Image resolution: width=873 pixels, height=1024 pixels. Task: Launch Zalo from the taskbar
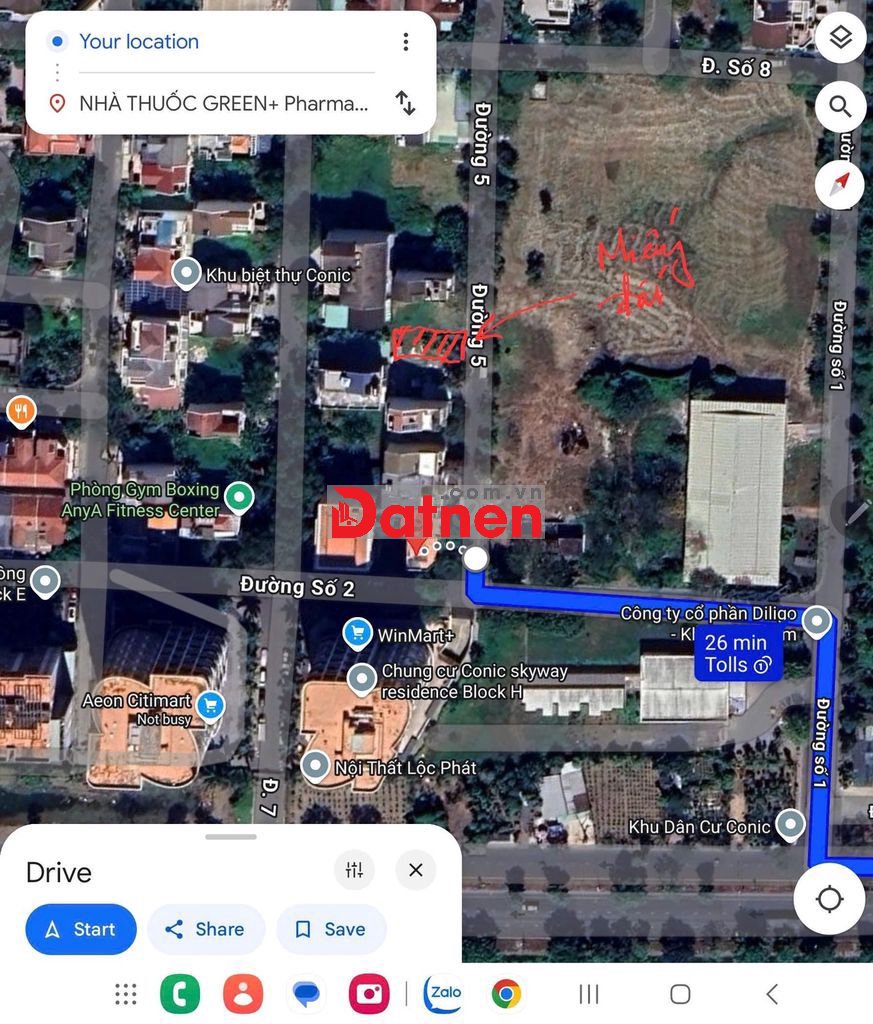tap(442, 994)
